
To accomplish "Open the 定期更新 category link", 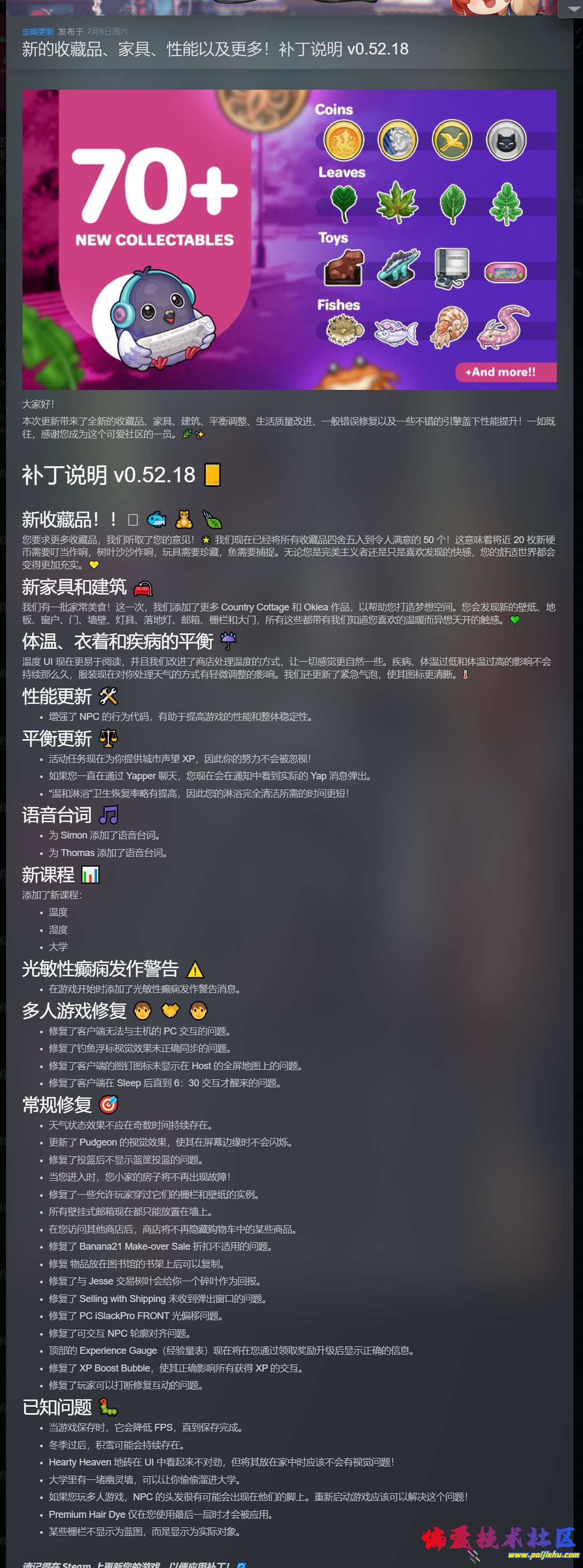I will [38, 32].
